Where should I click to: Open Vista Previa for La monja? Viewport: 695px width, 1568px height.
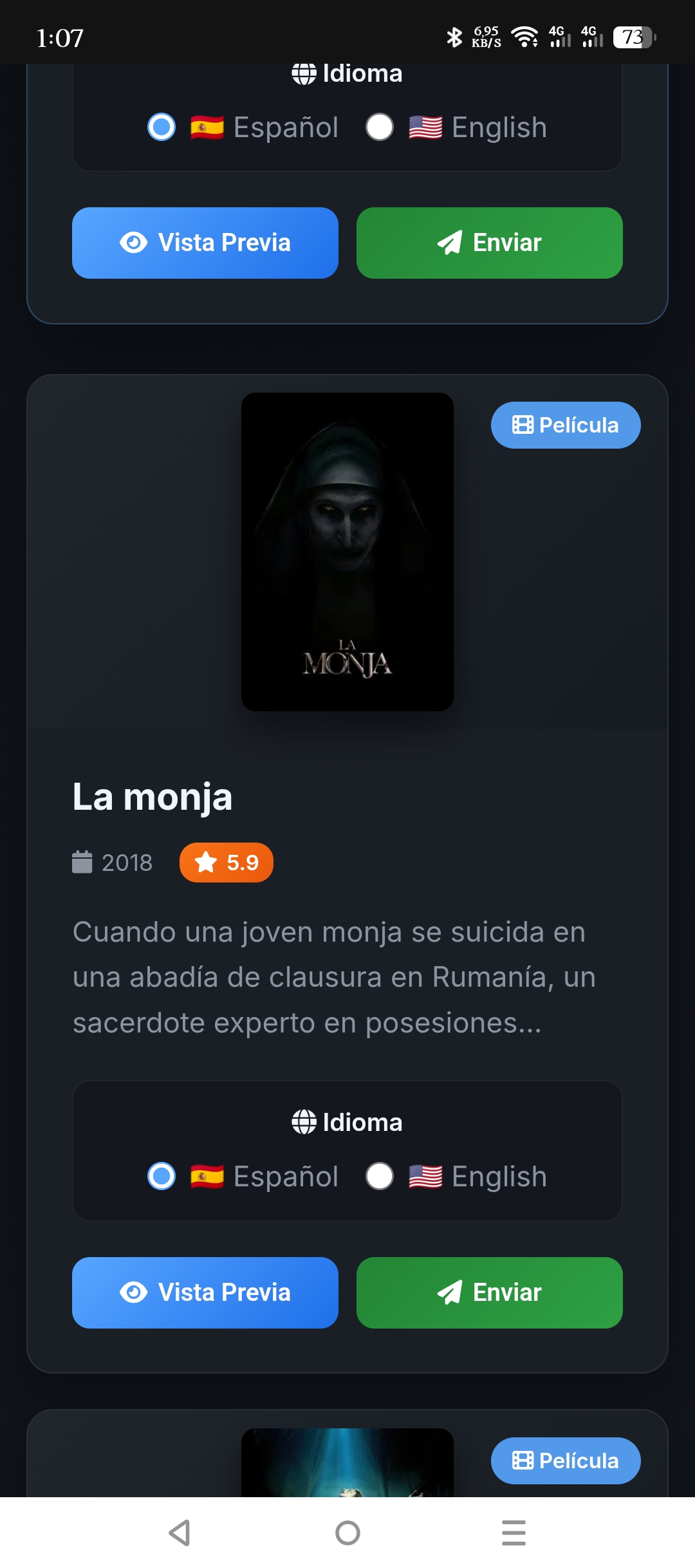coord(205,1293)
